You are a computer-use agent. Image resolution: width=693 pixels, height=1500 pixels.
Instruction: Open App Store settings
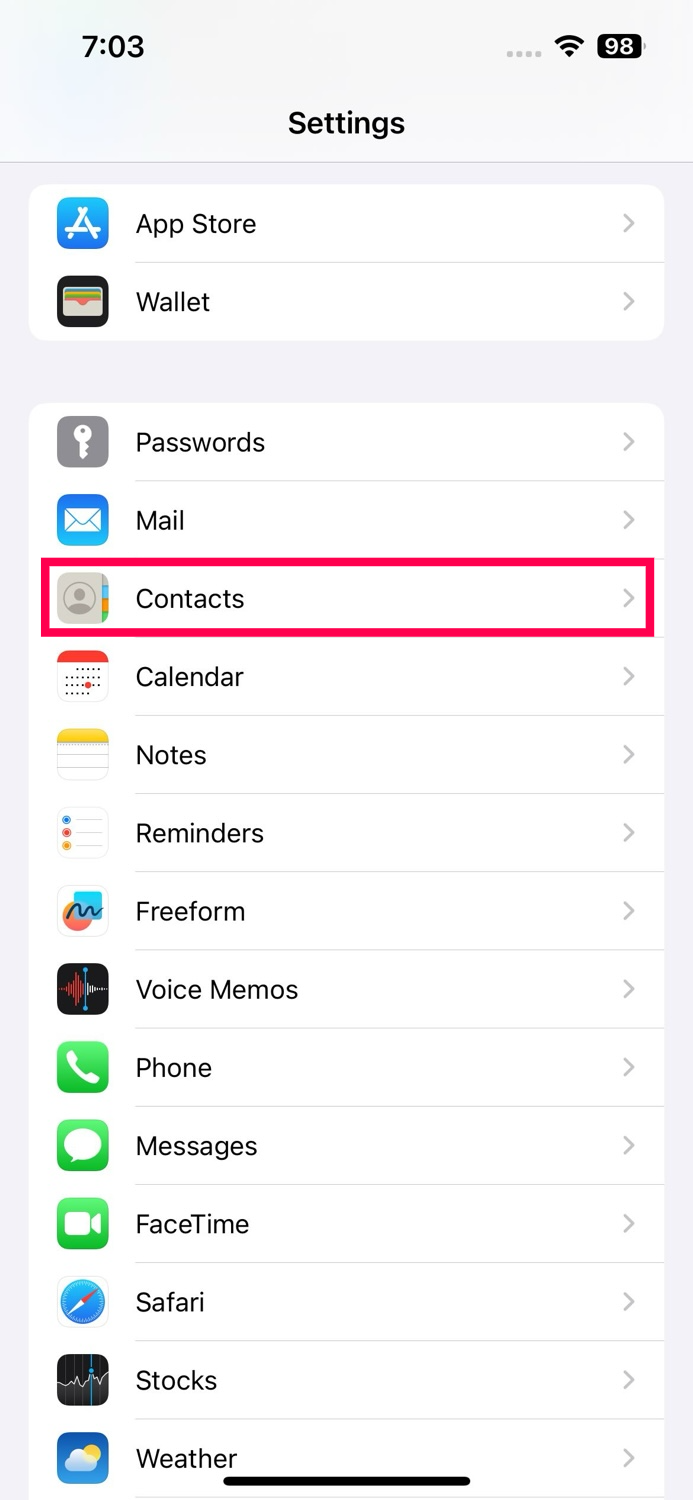pos(346,224)
